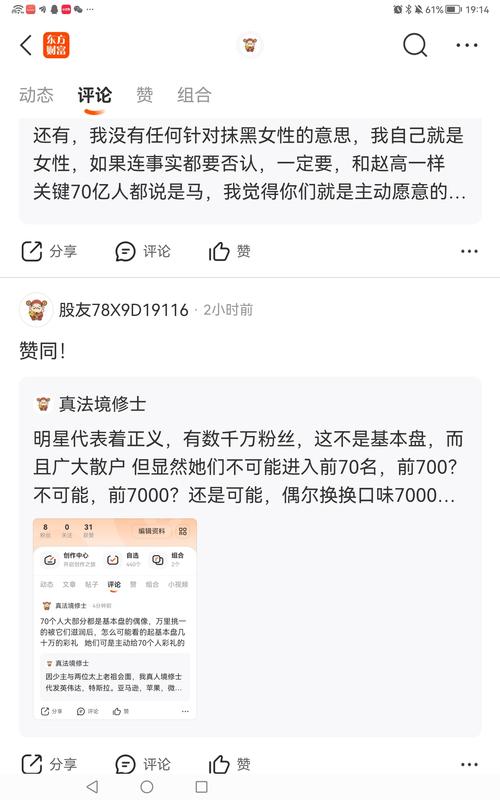500x800 pixels.
Task: Tap the system home button
Action: 147,787
